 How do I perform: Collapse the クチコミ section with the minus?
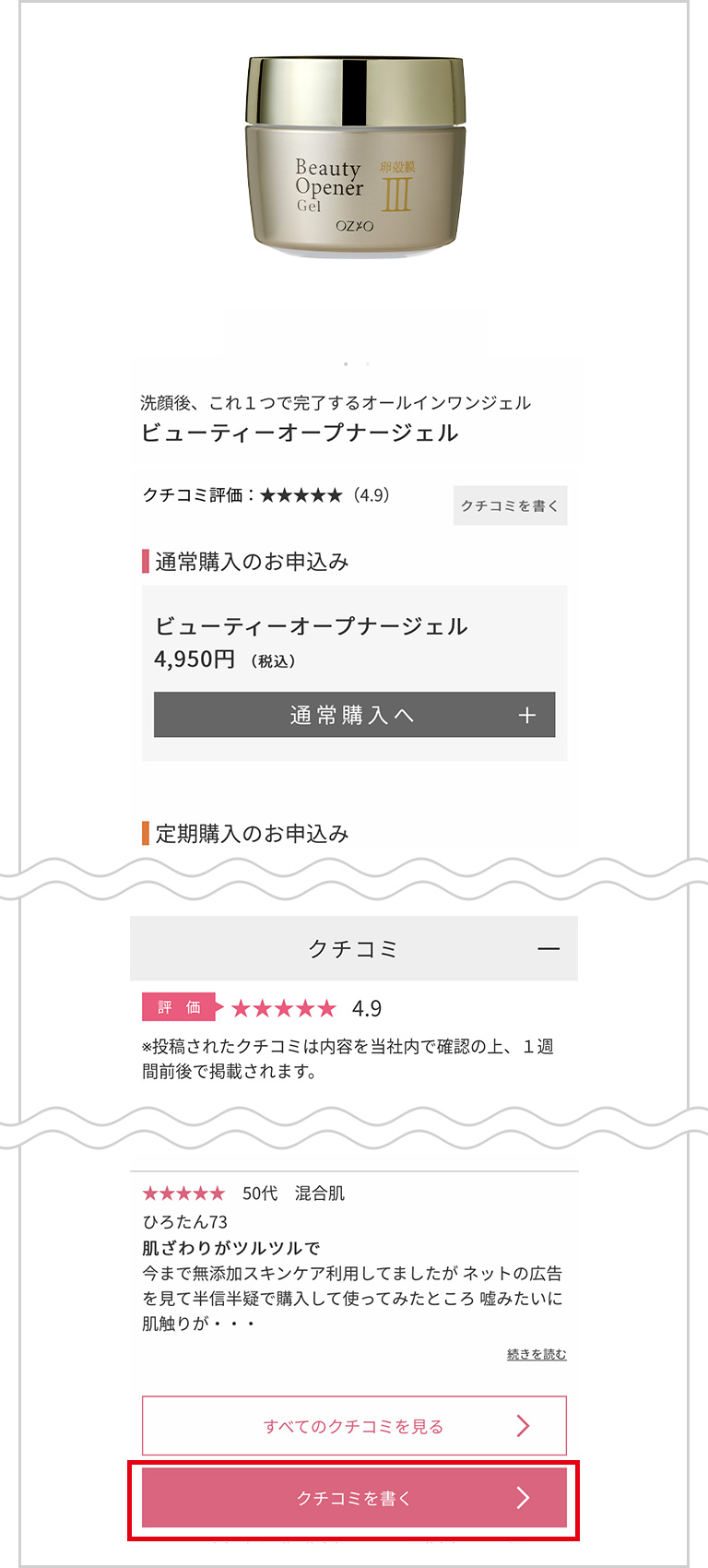(547, 948)
